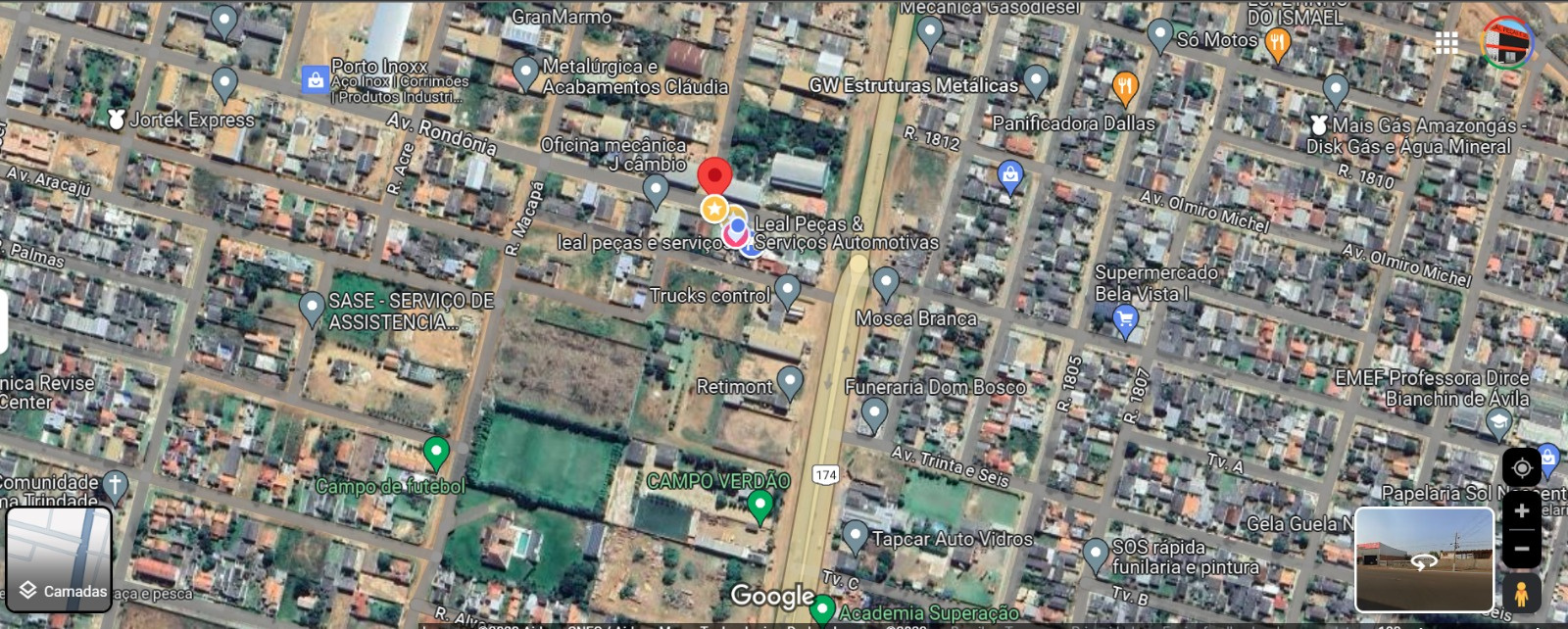Screen dimensions: 1568x629
Task: Open the Google apps grid
Action: click(x=1446, y=42)
